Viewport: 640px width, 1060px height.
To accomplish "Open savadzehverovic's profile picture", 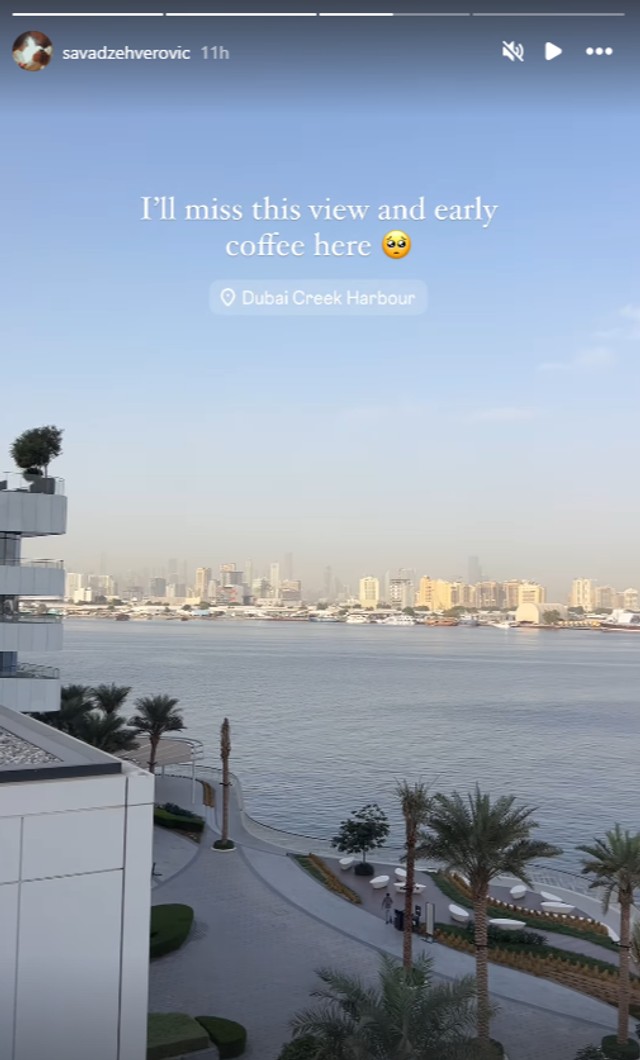I will pos(32,51).
